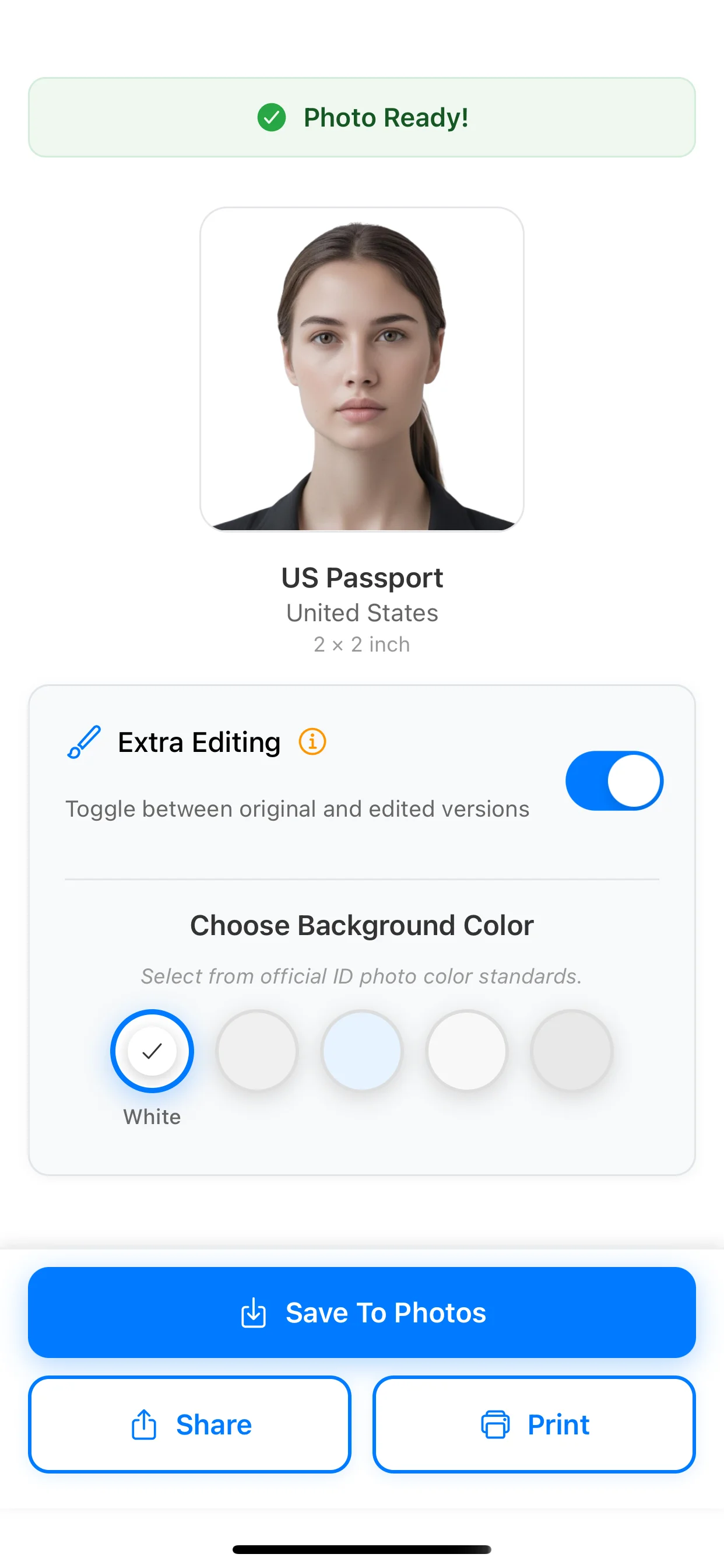Image resolution: width=724 pixels, height=1568 pixels.
Task: Click the Share button
Action: (189, 1425)
